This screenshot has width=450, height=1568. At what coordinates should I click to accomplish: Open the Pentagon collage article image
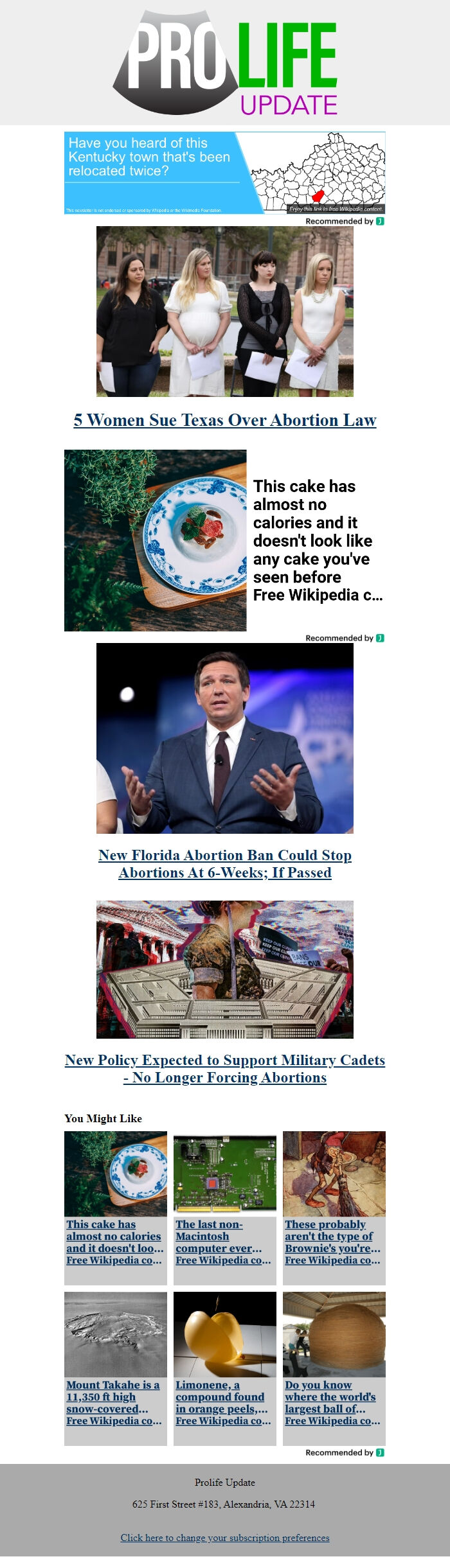pyautogui.click(x=224, y=969)
